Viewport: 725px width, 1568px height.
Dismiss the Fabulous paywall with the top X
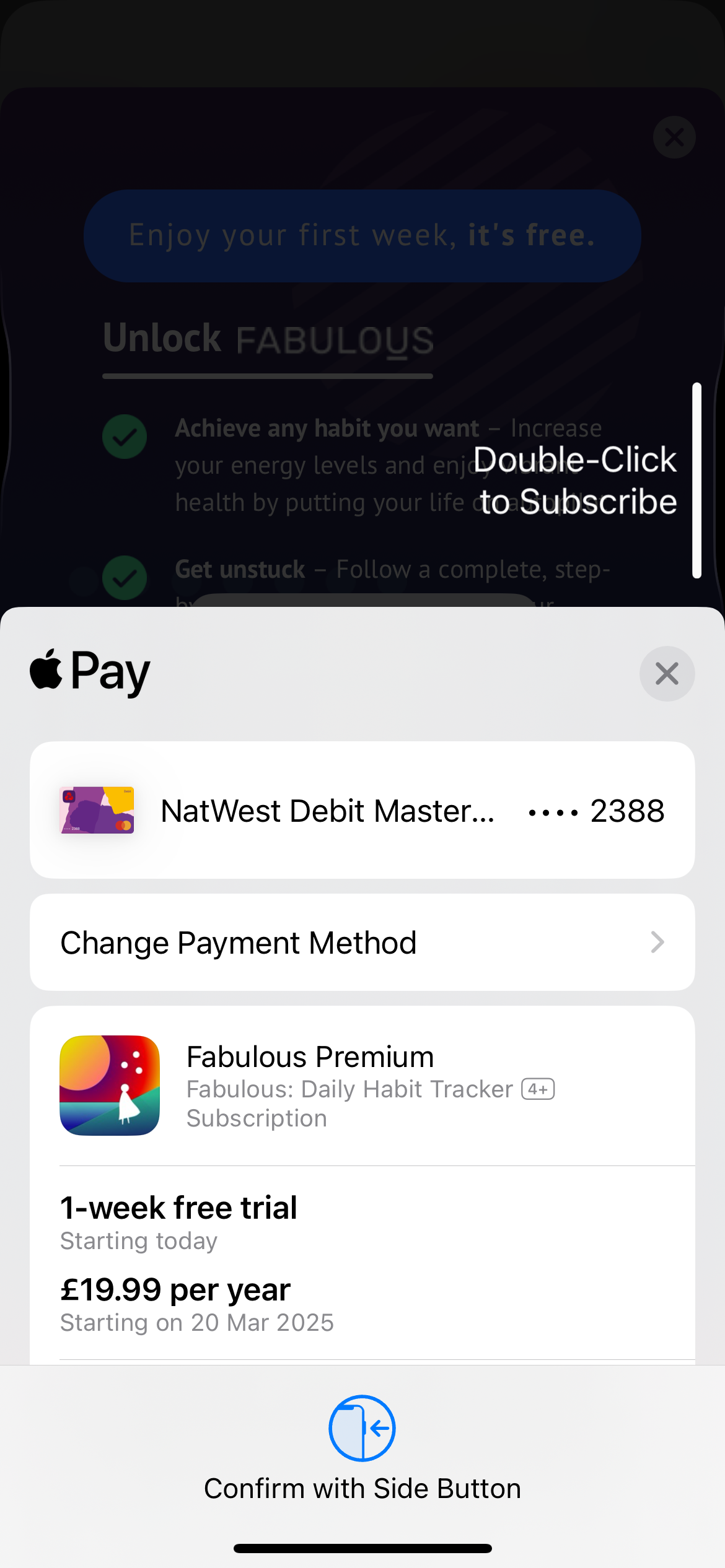674,137
